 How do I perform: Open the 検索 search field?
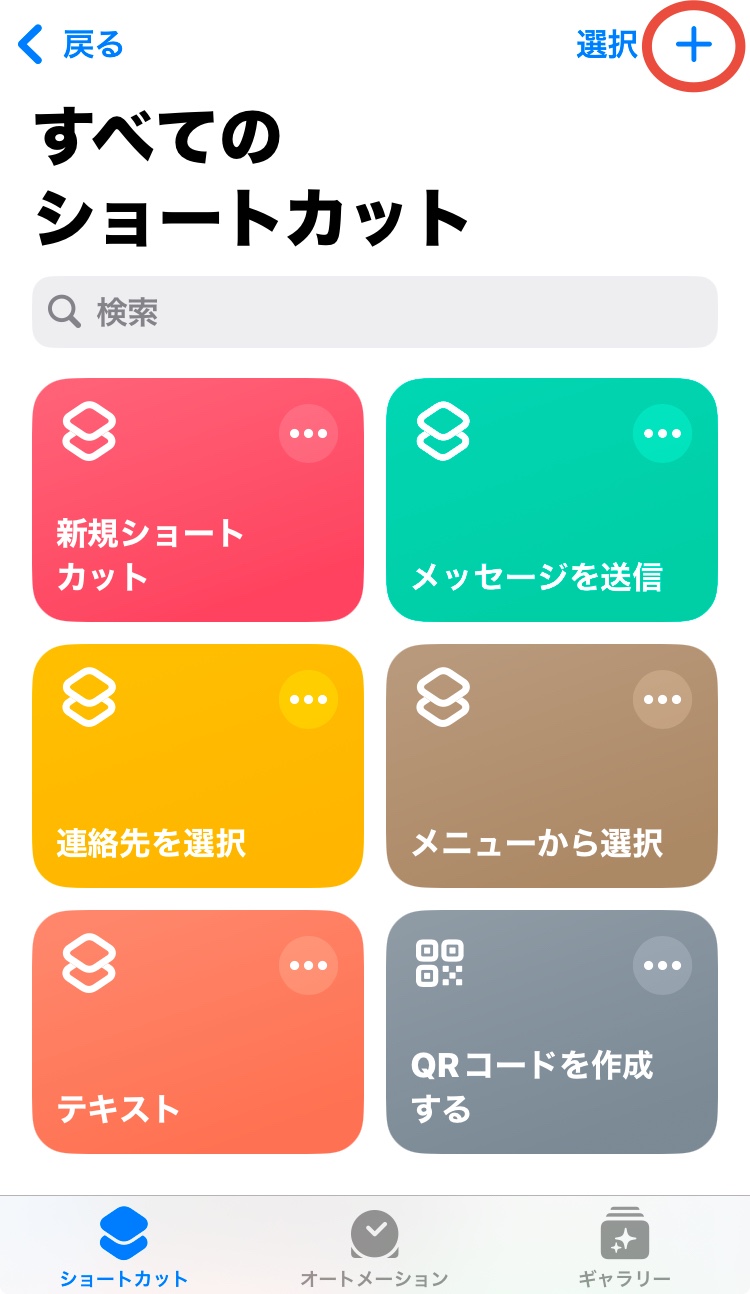point(375,312)
